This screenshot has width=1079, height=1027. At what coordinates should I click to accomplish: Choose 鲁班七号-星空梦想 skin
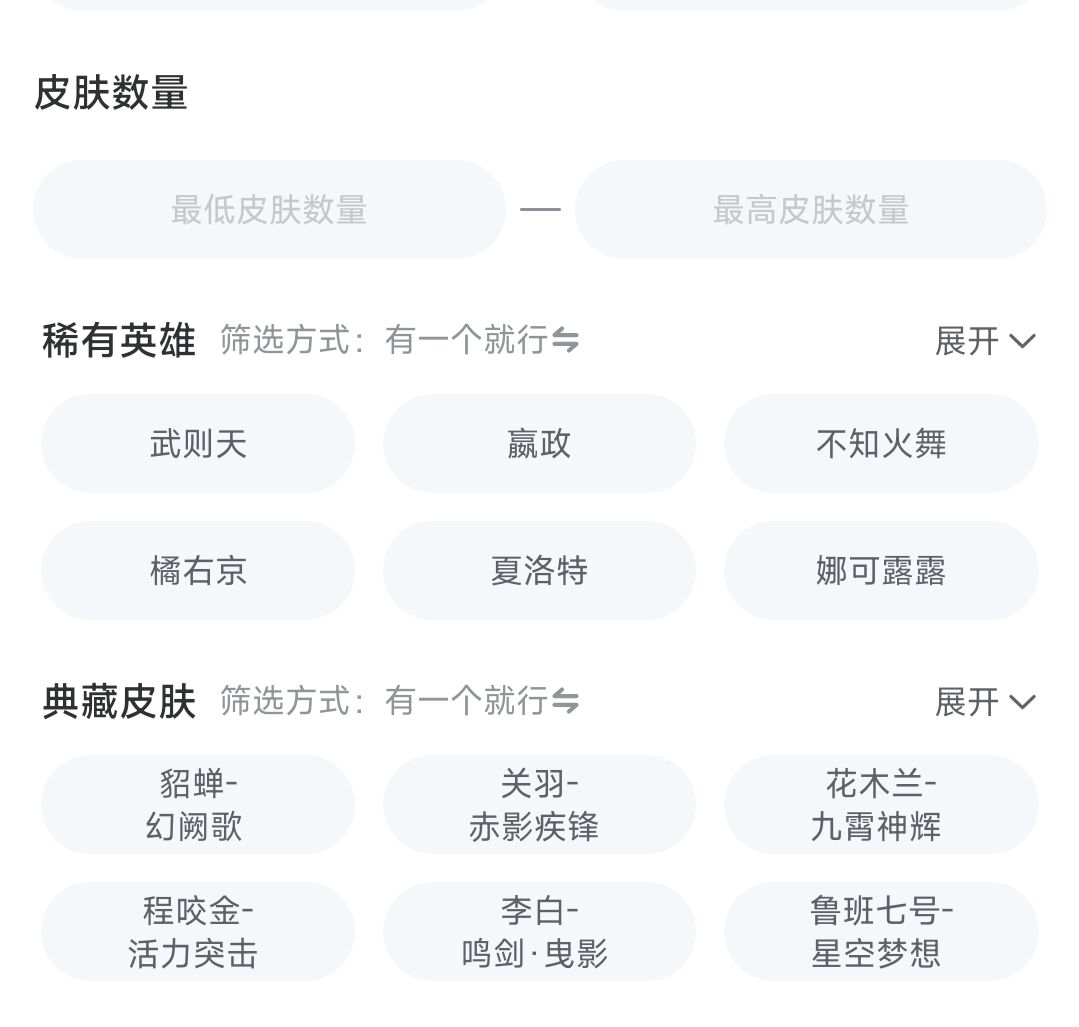coord(881,931)
